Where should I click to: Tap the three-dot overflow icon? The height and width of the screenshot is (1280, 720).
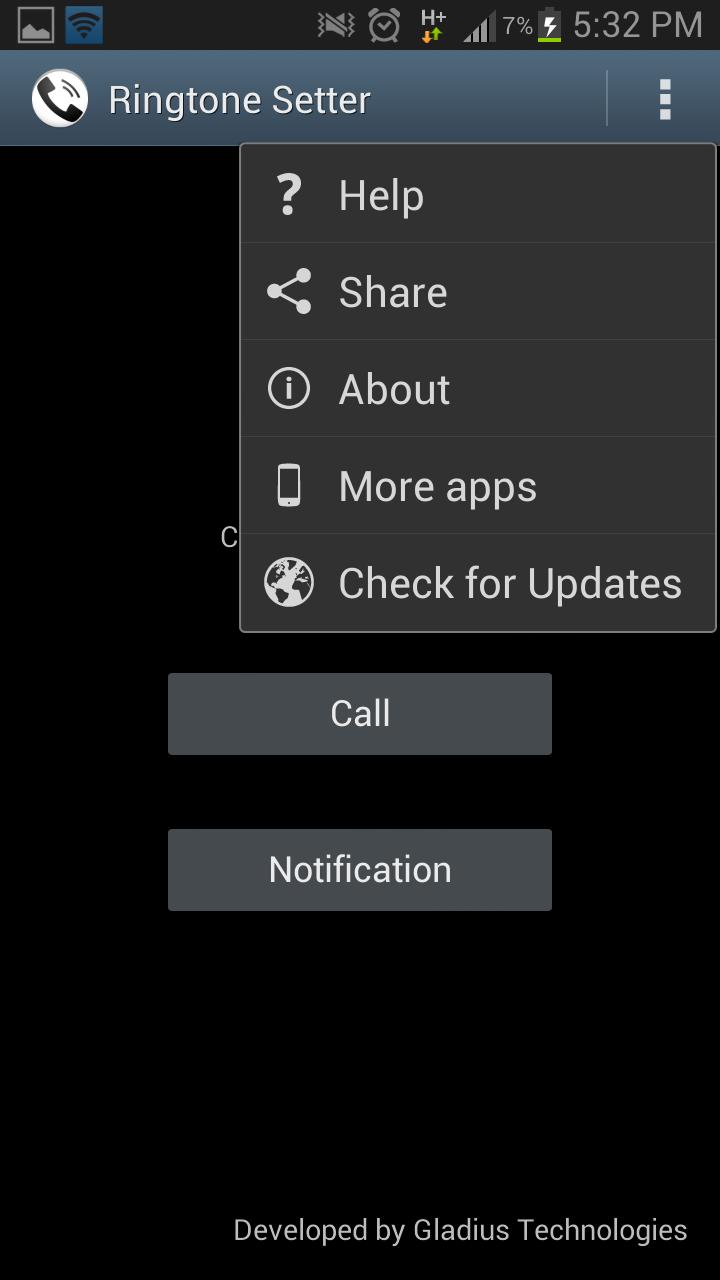click(x=664, y=99)
